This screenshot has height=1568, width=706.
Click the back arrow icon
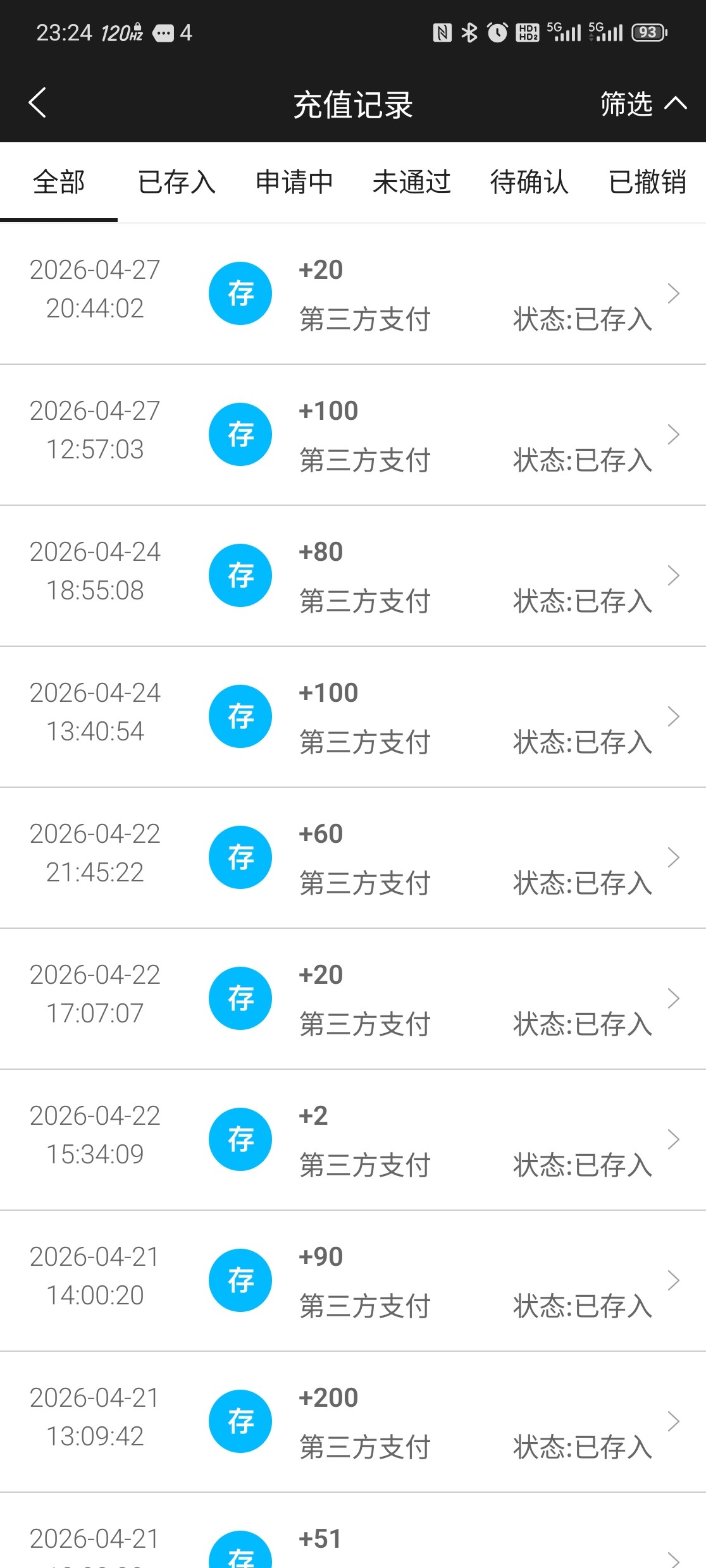(x=37, y=103)
